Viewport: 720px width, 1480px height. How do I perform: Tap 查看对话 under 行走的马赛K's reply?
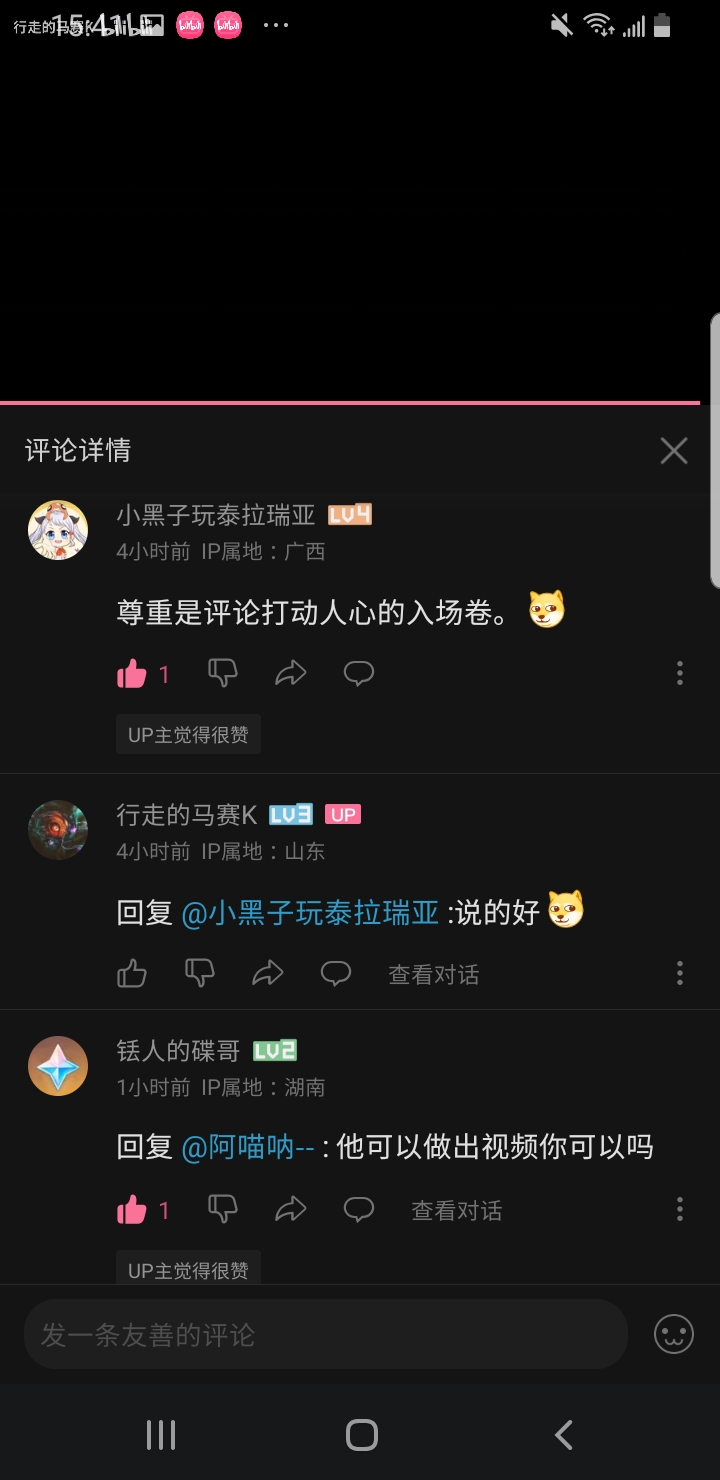click(x=433, y=974)
